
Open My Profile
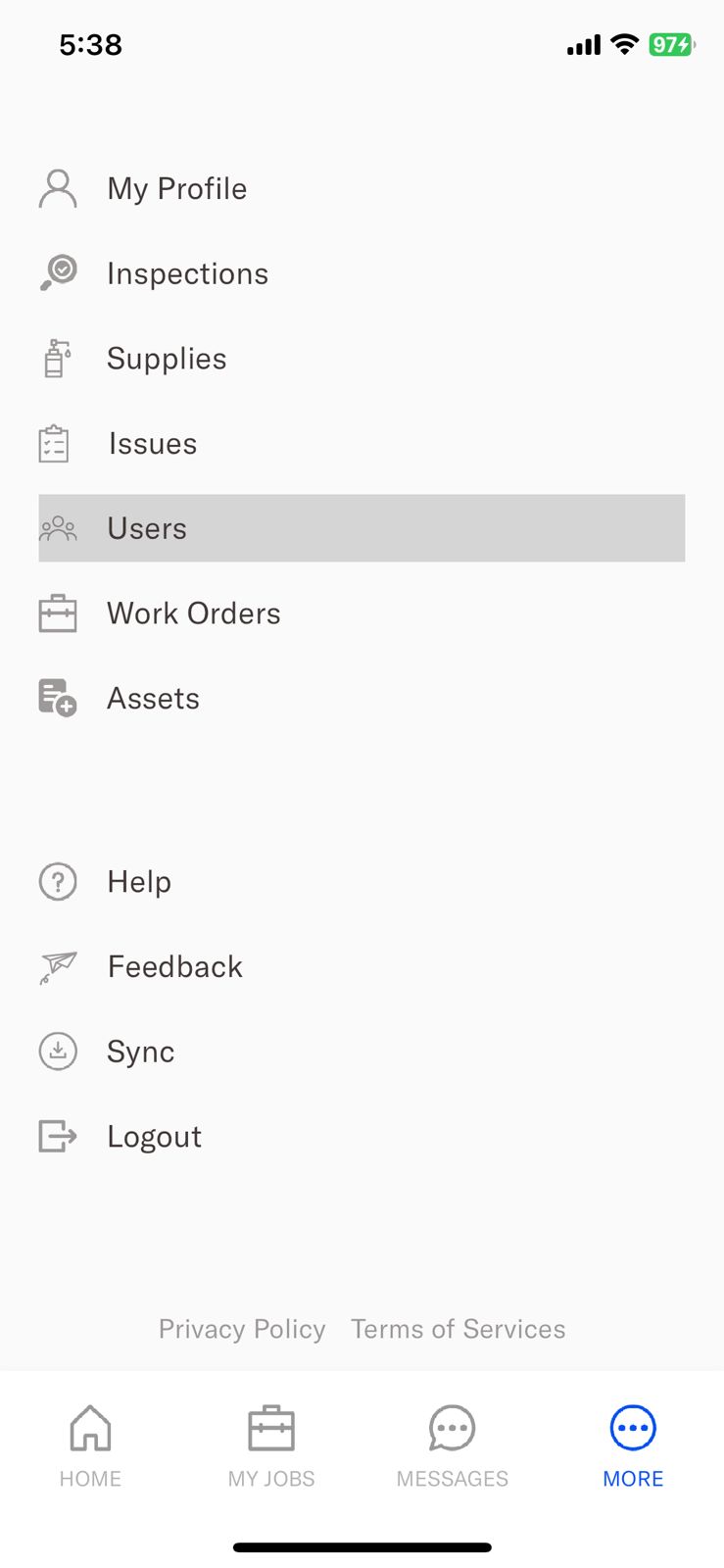tap(176, 188)
